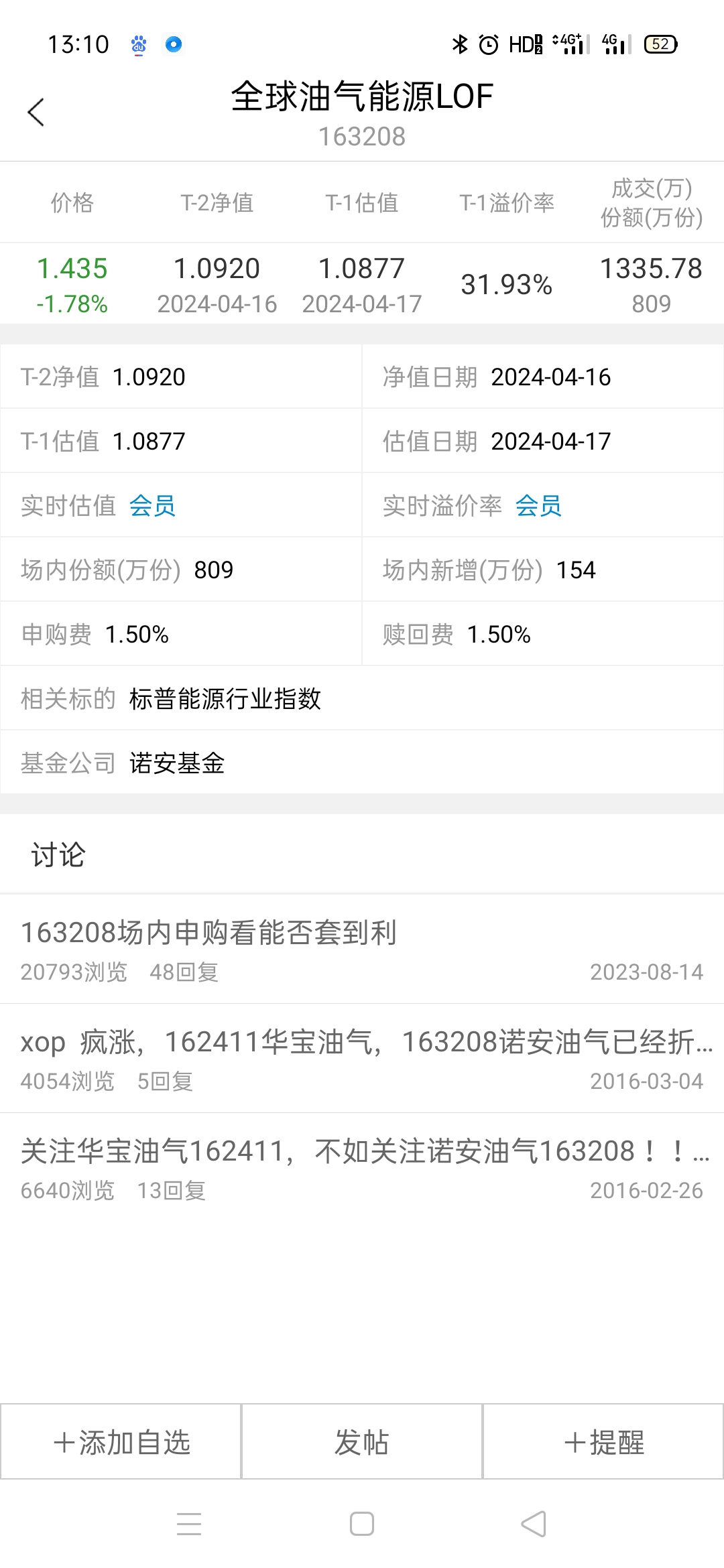Open the discussion starting with xop 疯涨

coord(362,1058)
